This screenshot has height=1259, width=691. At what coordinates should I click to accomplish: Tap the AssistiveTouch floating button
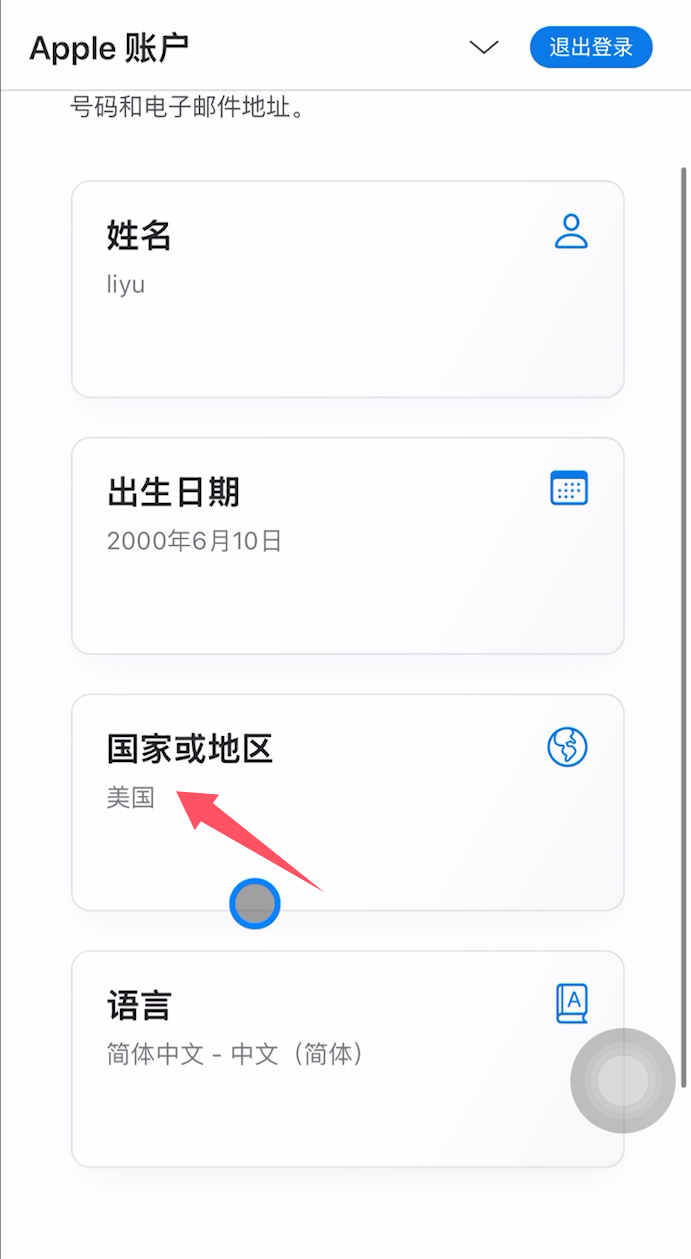(622, 1080)
